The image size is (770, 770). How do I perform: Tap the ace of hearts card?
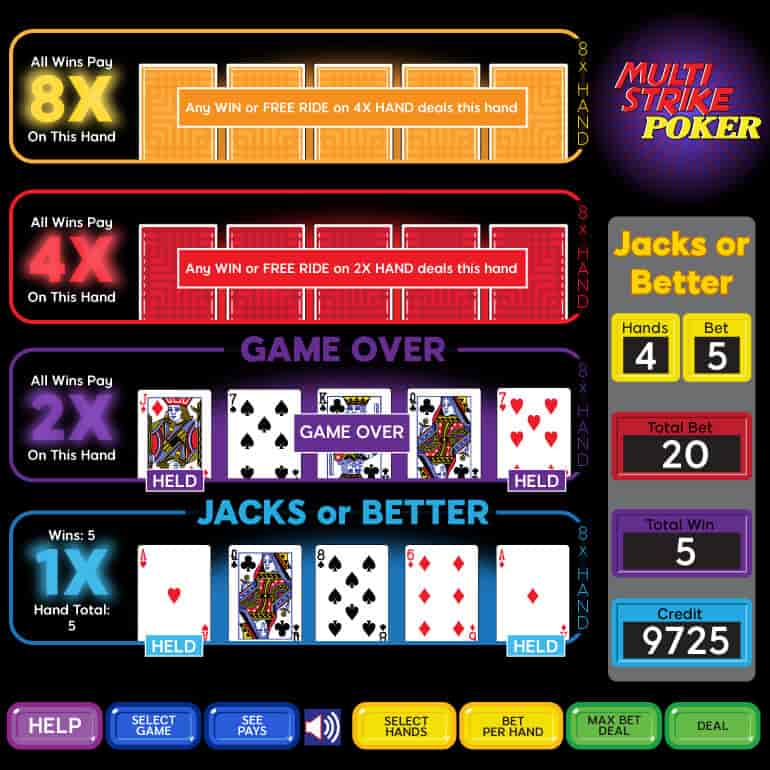coord(174,592)
